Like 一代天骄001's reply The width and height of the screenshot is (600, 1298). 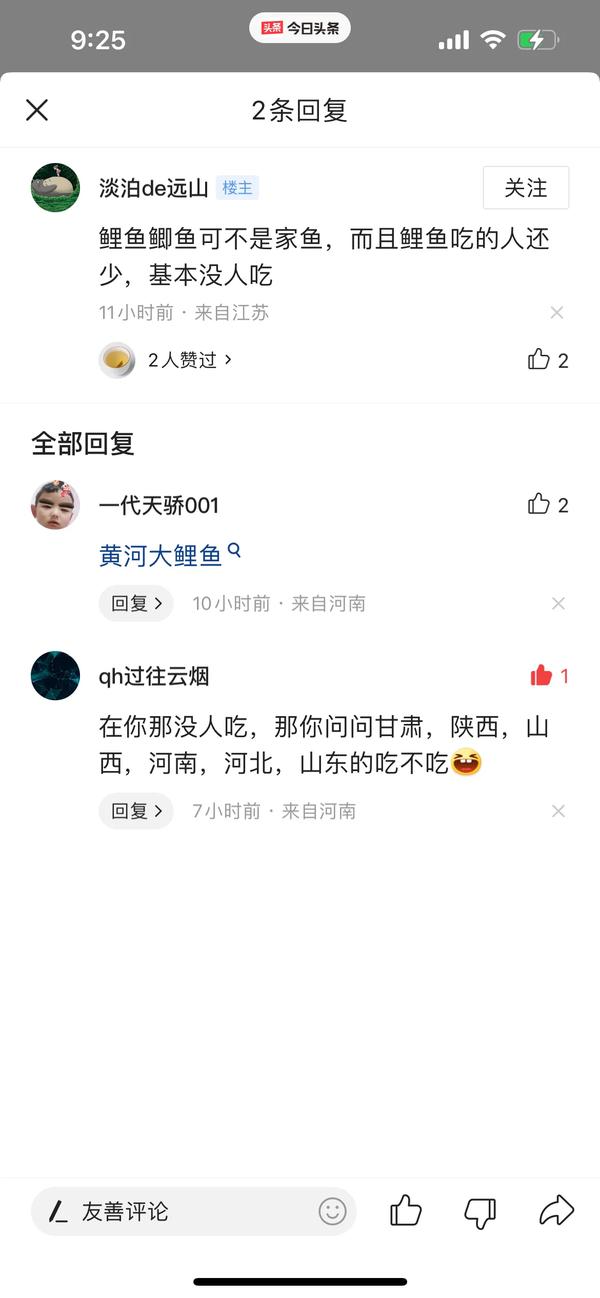click(x=546, y=505)
